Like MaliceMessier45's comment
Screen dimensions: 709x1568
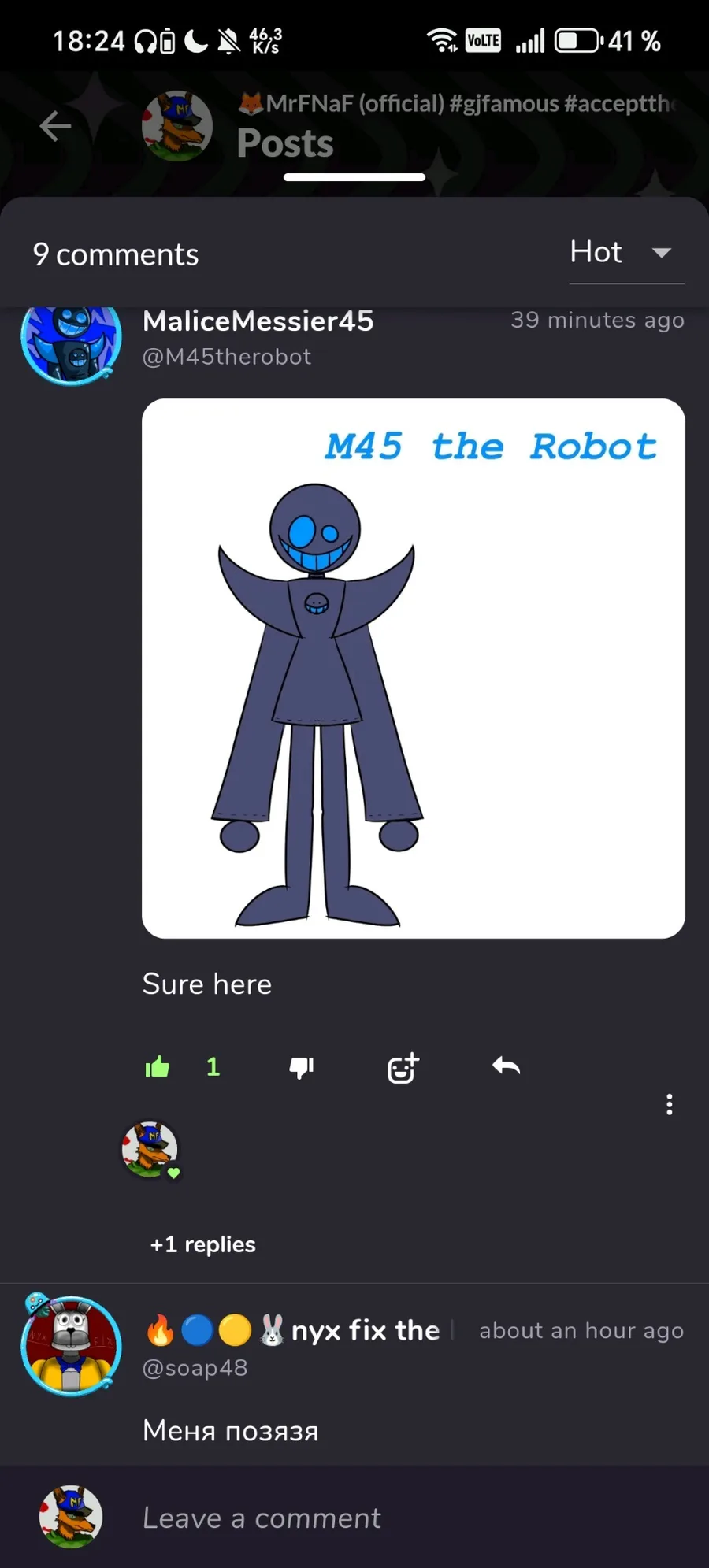point(158,1067)
